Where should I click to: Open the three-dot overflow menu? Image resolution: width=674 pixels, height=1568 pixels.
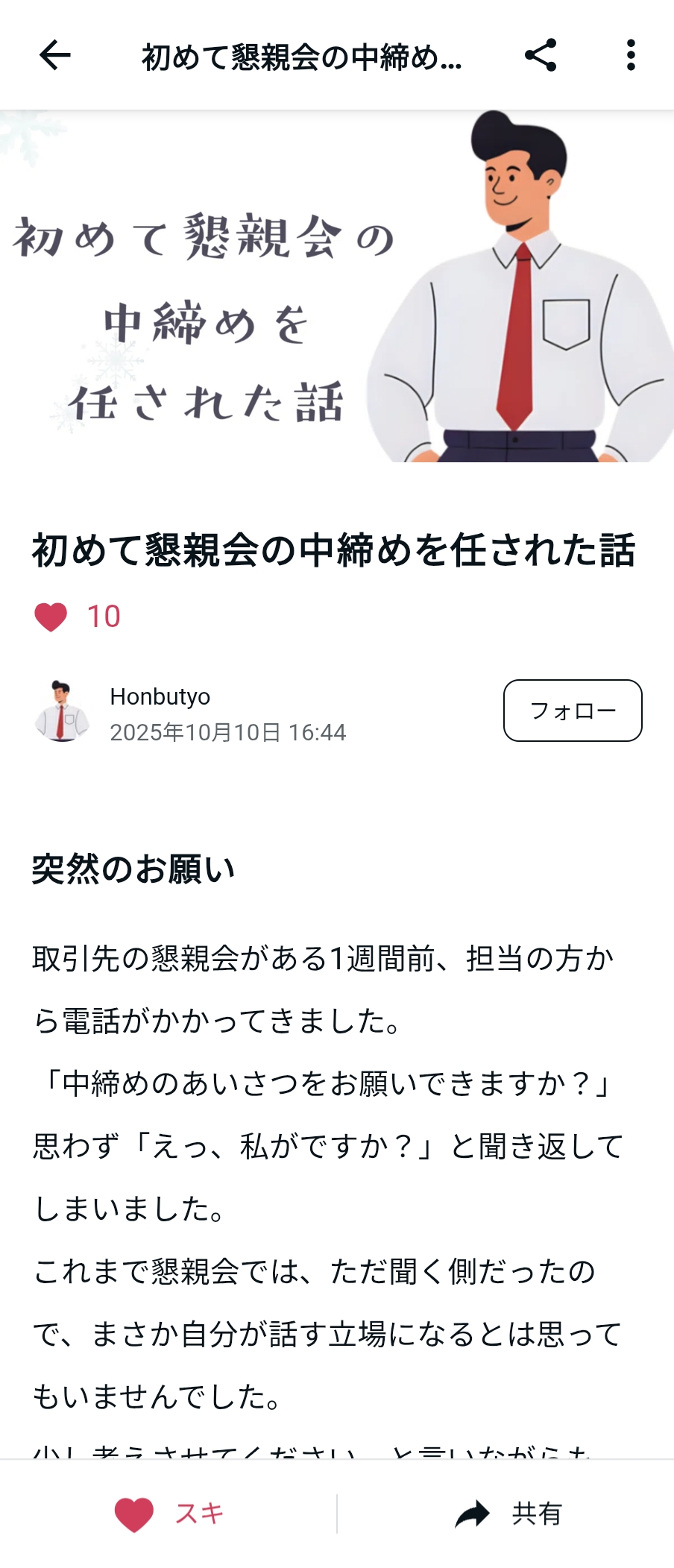pos(631,55)
